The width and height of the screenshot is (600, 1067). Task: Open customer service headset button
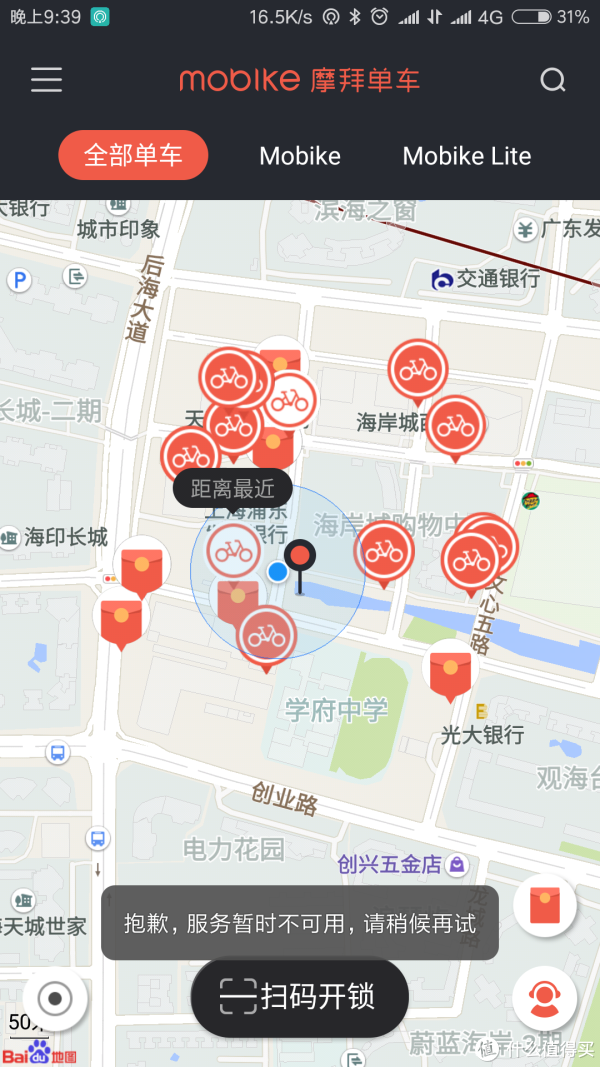click(x=544, y=997)
